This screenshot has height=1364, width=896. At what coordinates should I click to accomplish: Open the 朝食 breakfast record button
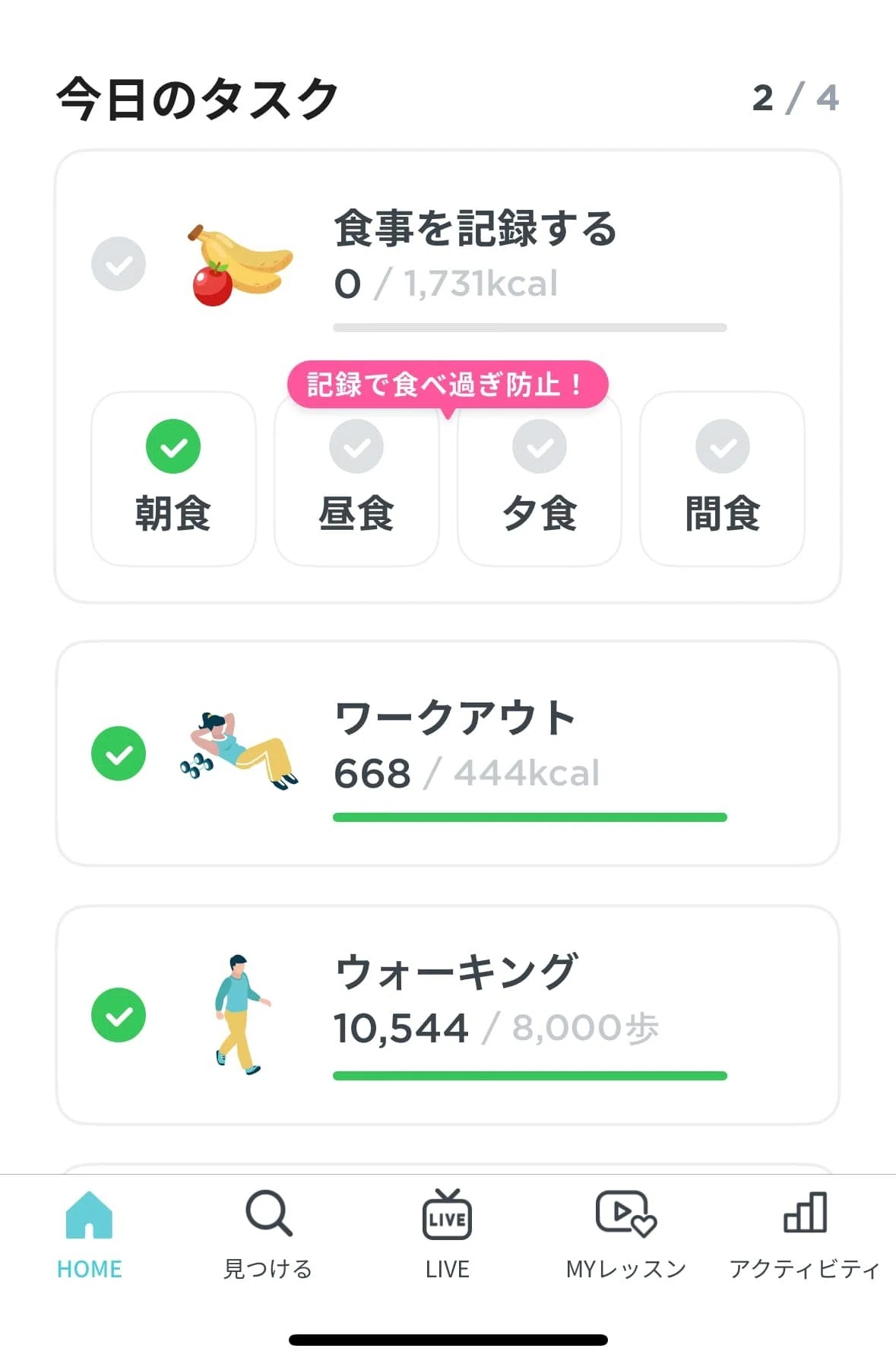pyautogui.click(x=173, y=479)
